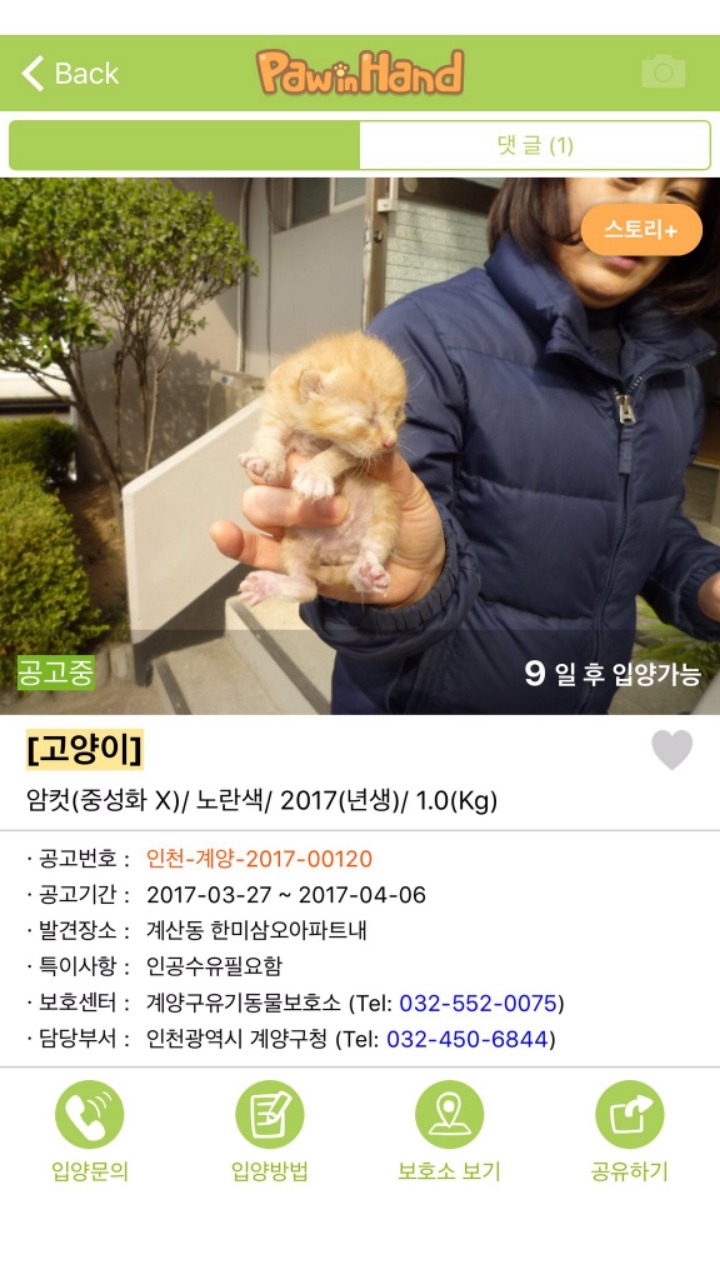Viewport: 720px width, 1280px height.
Task: Tap the Paw in Hand logo
Action: tap(360, 71)
